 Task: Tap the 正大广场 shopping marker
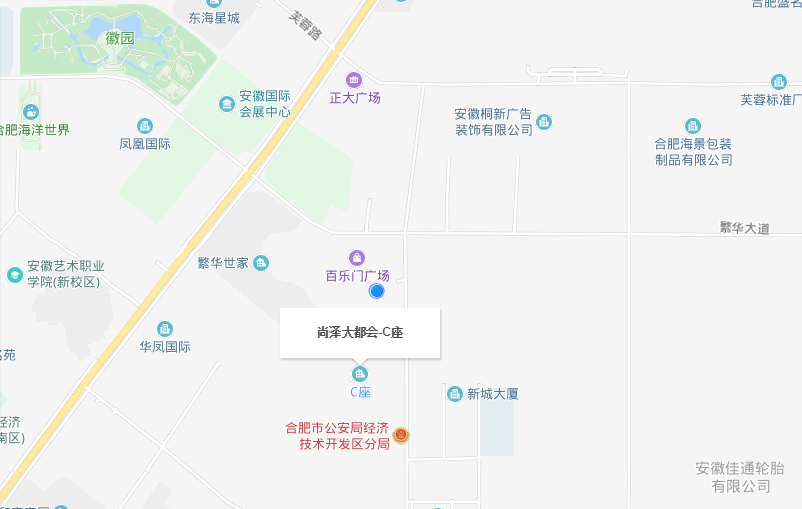354,80
